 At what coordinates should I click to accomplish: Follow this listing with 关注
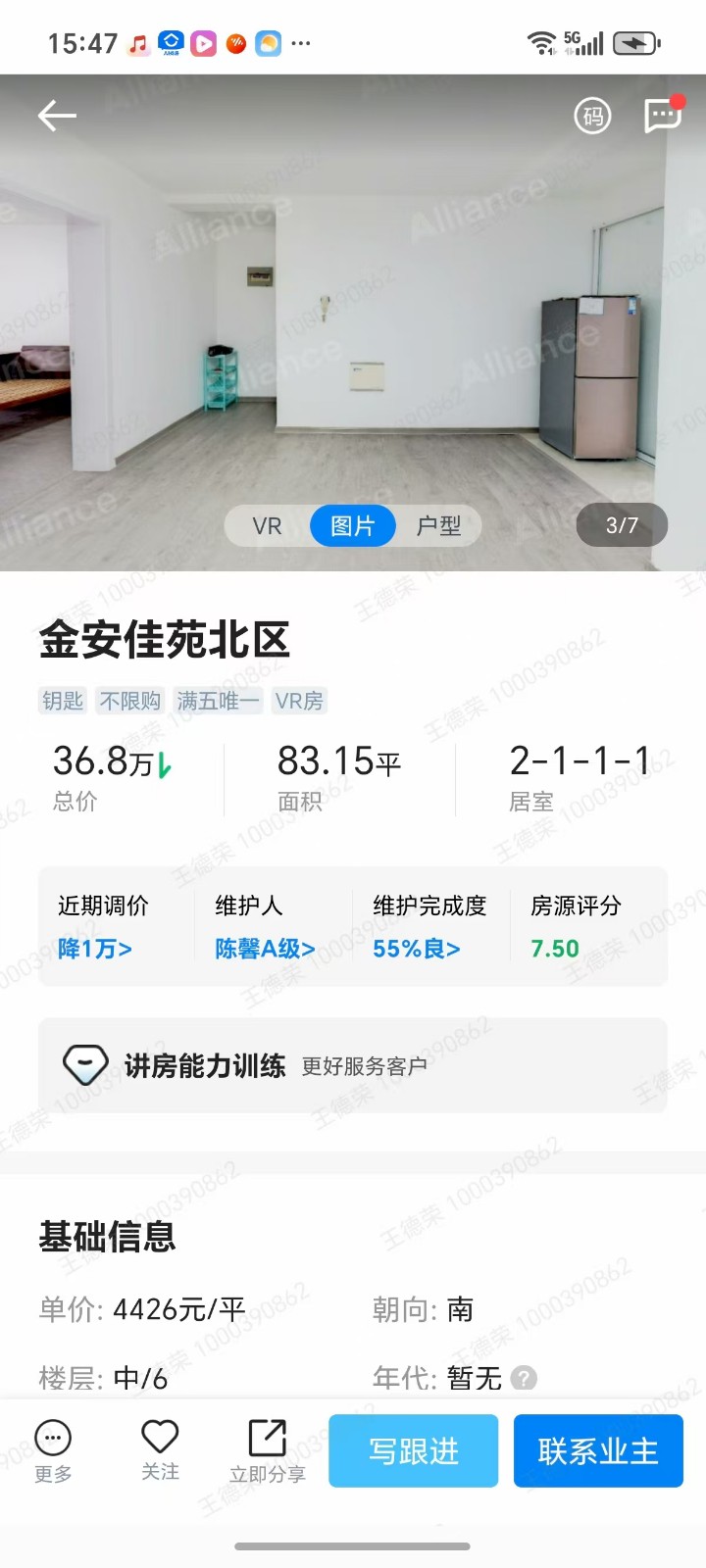point(160,1450)
